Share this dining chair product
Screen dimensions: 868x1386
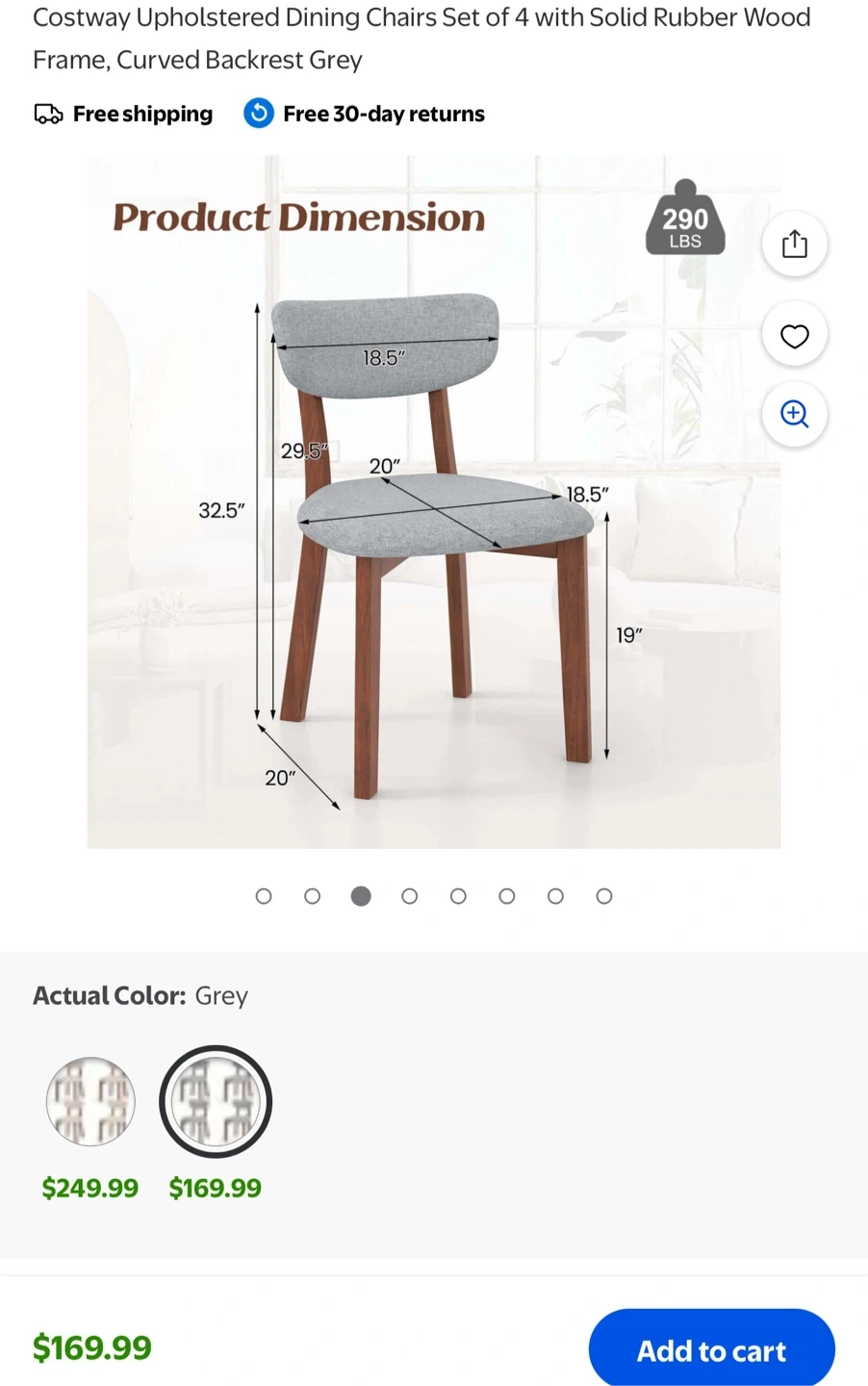point(794,244)
